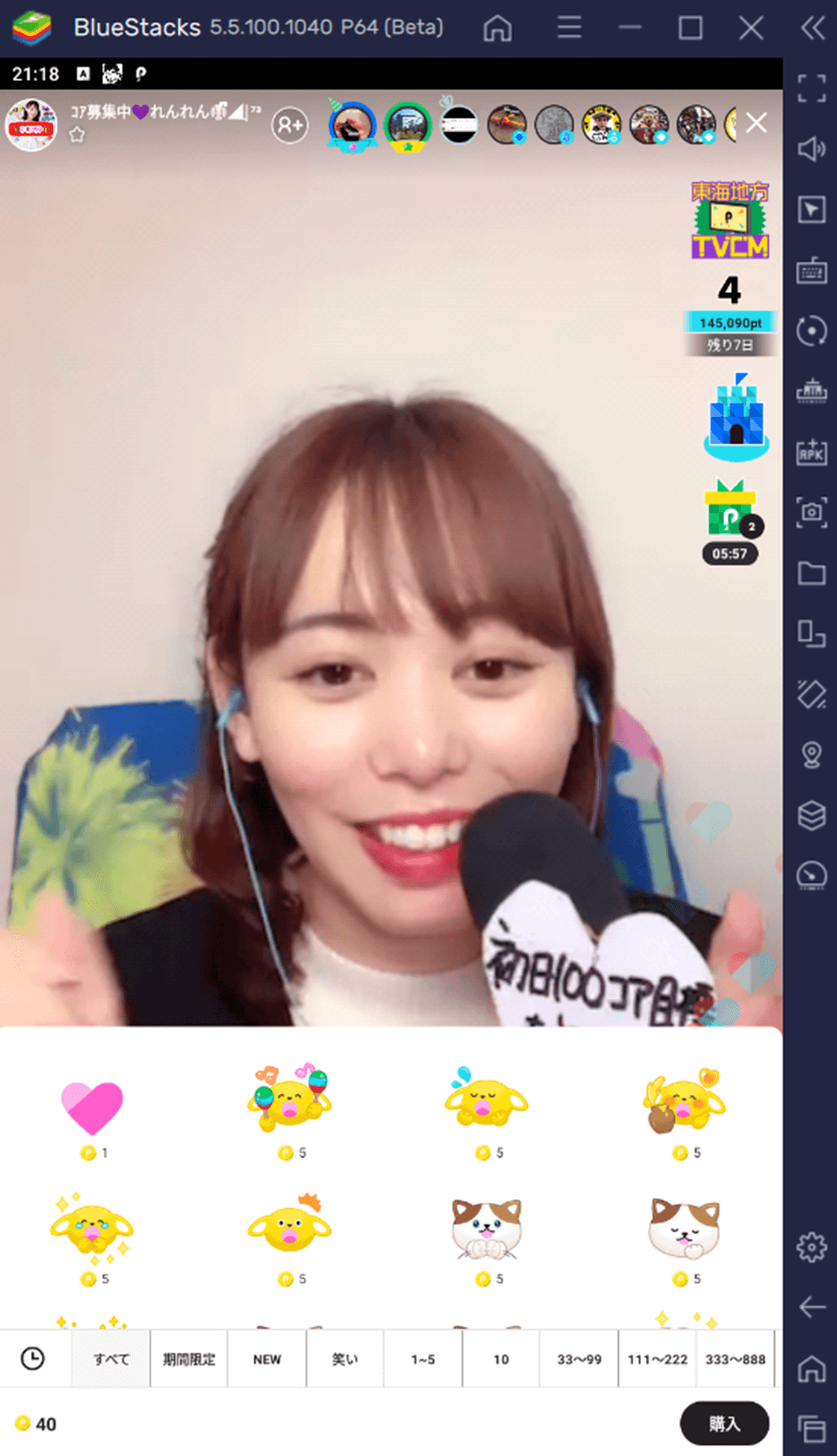This screenshot has width=837, height=1456.
Task: Switch to the NEW gift tab
Action: (267, 1359)
